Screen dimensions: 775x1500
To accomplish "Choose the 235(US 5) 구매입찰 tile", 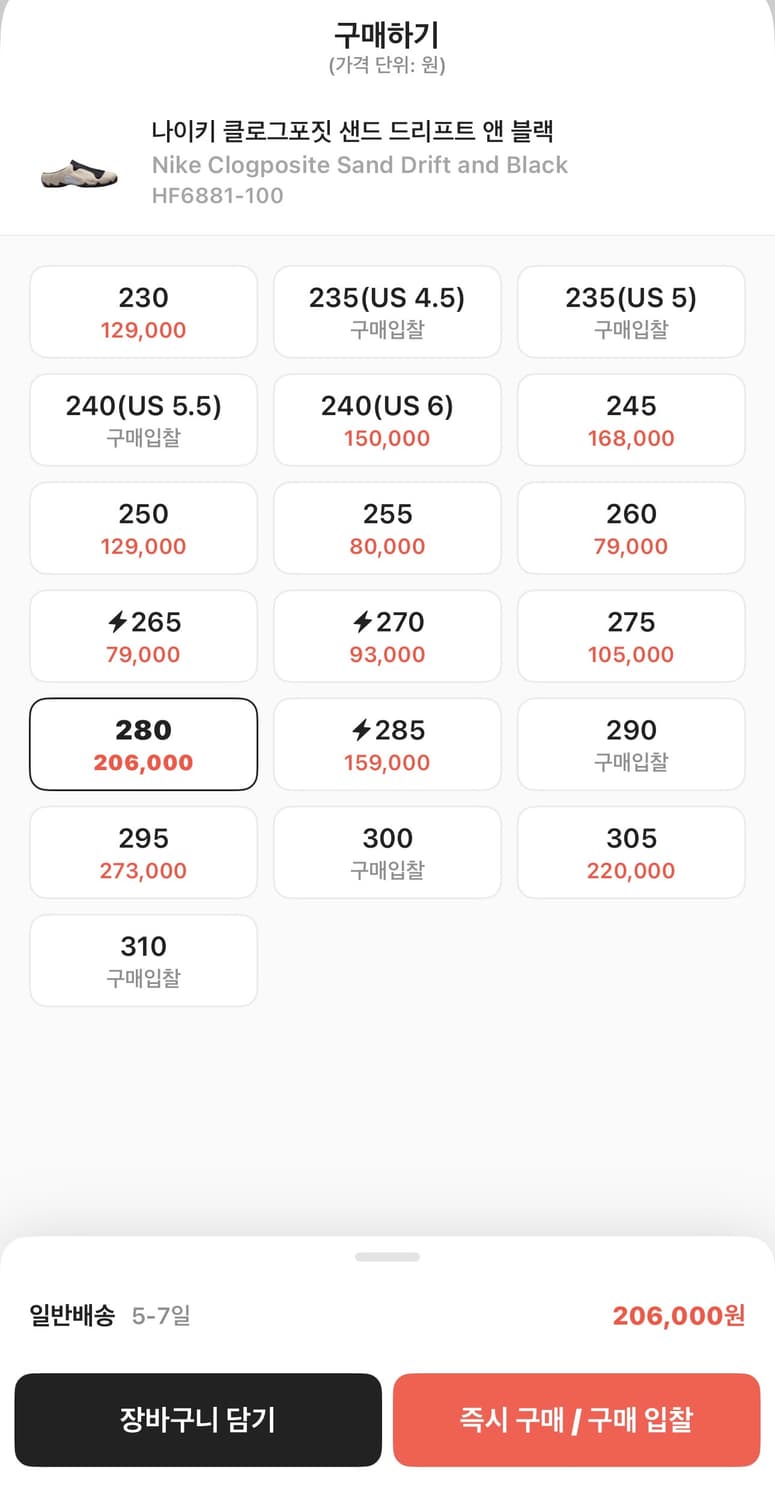I will click(x=631, y=312).
